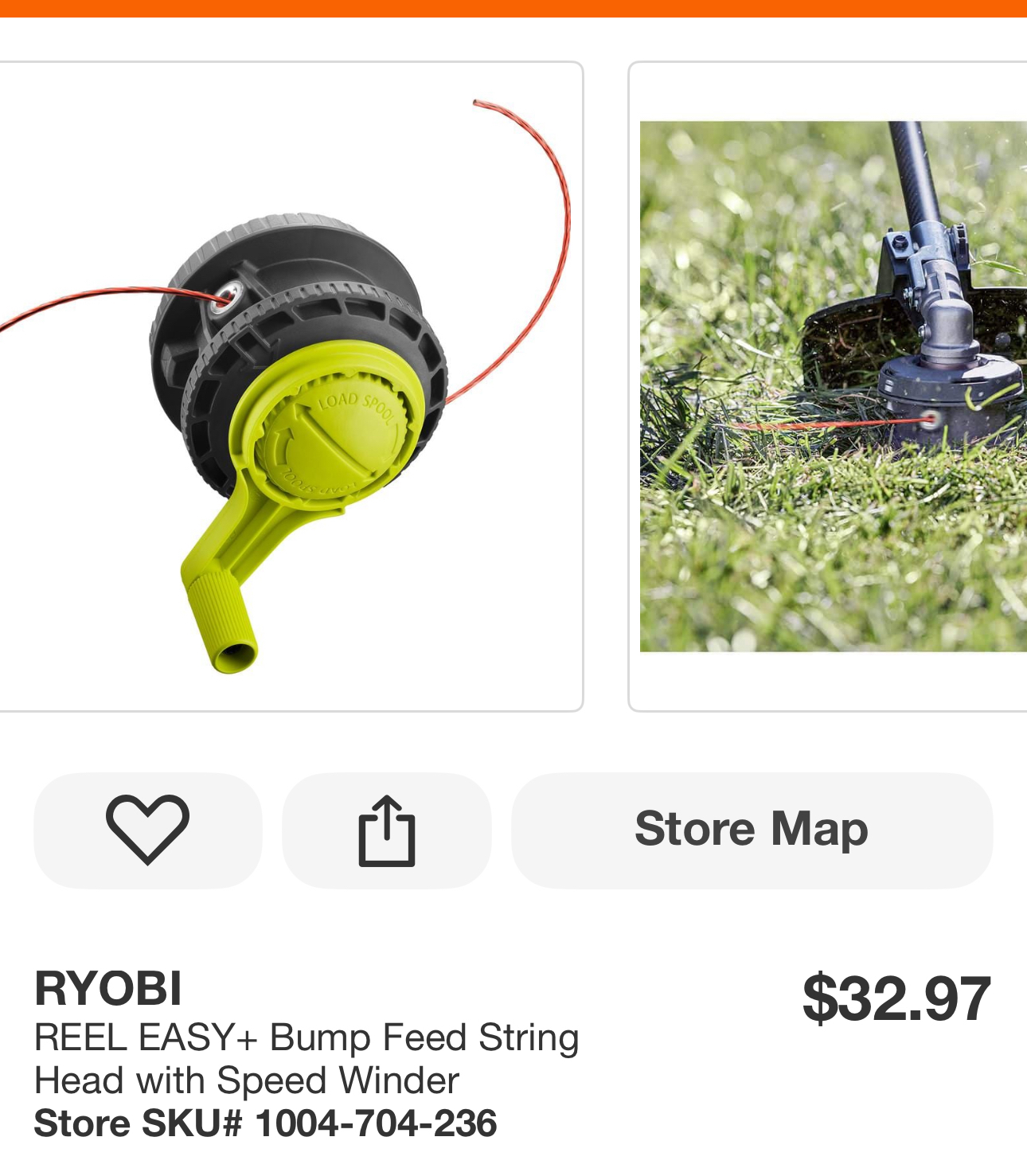The width and height of the screenshot is (1027, 1176).
Task: Open the REEL EASY+ product title link
Action: point(307,1059)
